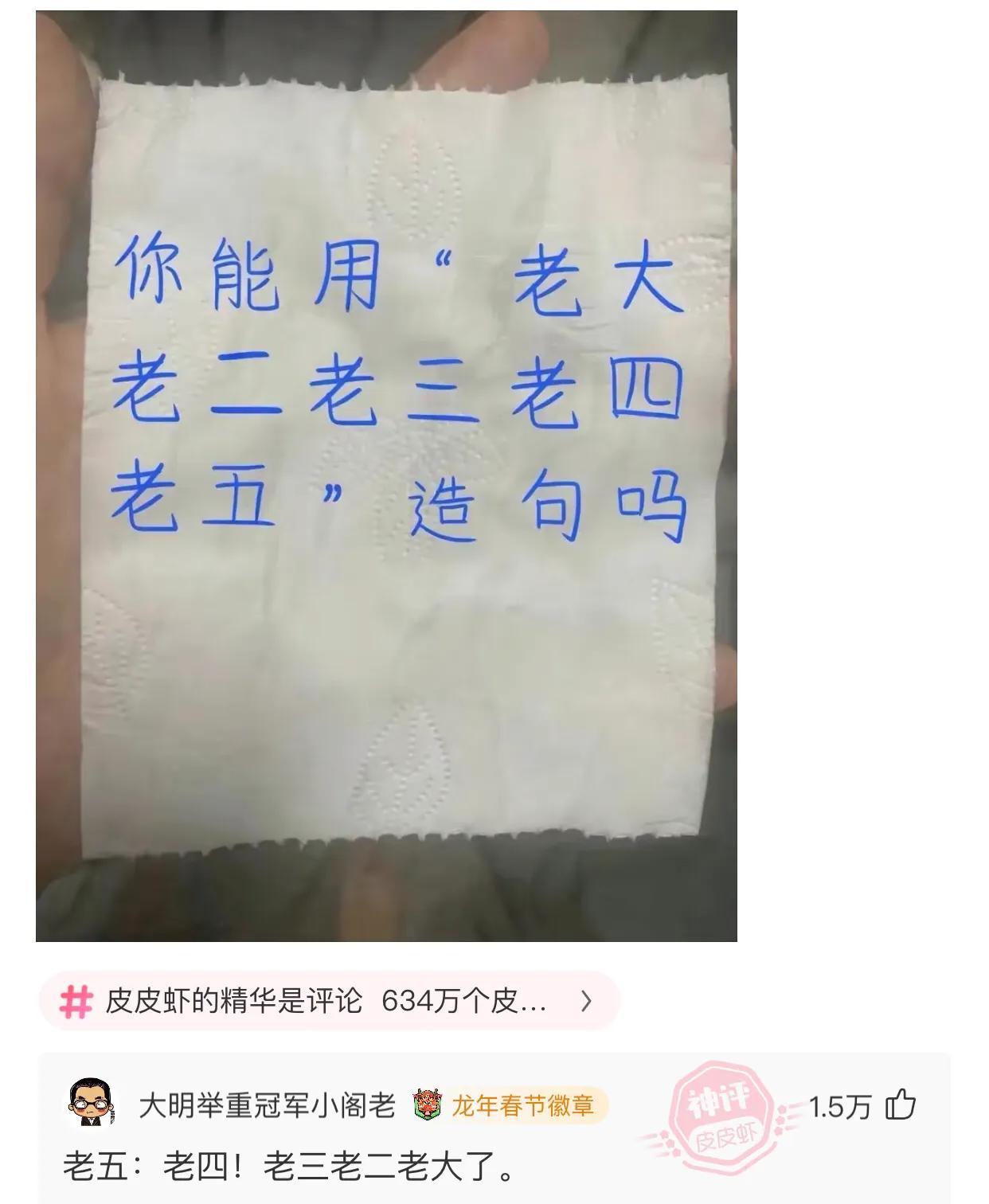Open the comment 老五：老四！老三老二老大了
The width and height of the screenshot is (989, 1204).
(290, 1167)
